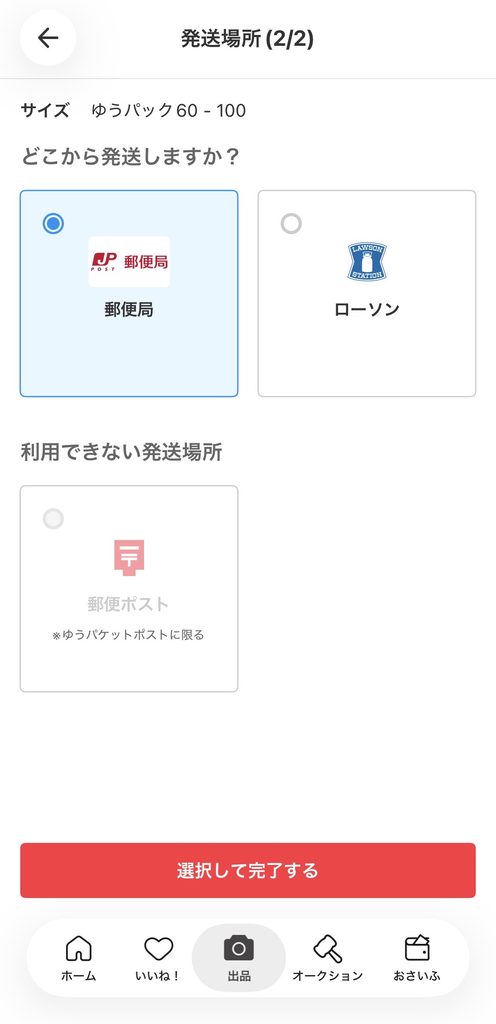Switch to the オークション tab

tap(327, 958)
